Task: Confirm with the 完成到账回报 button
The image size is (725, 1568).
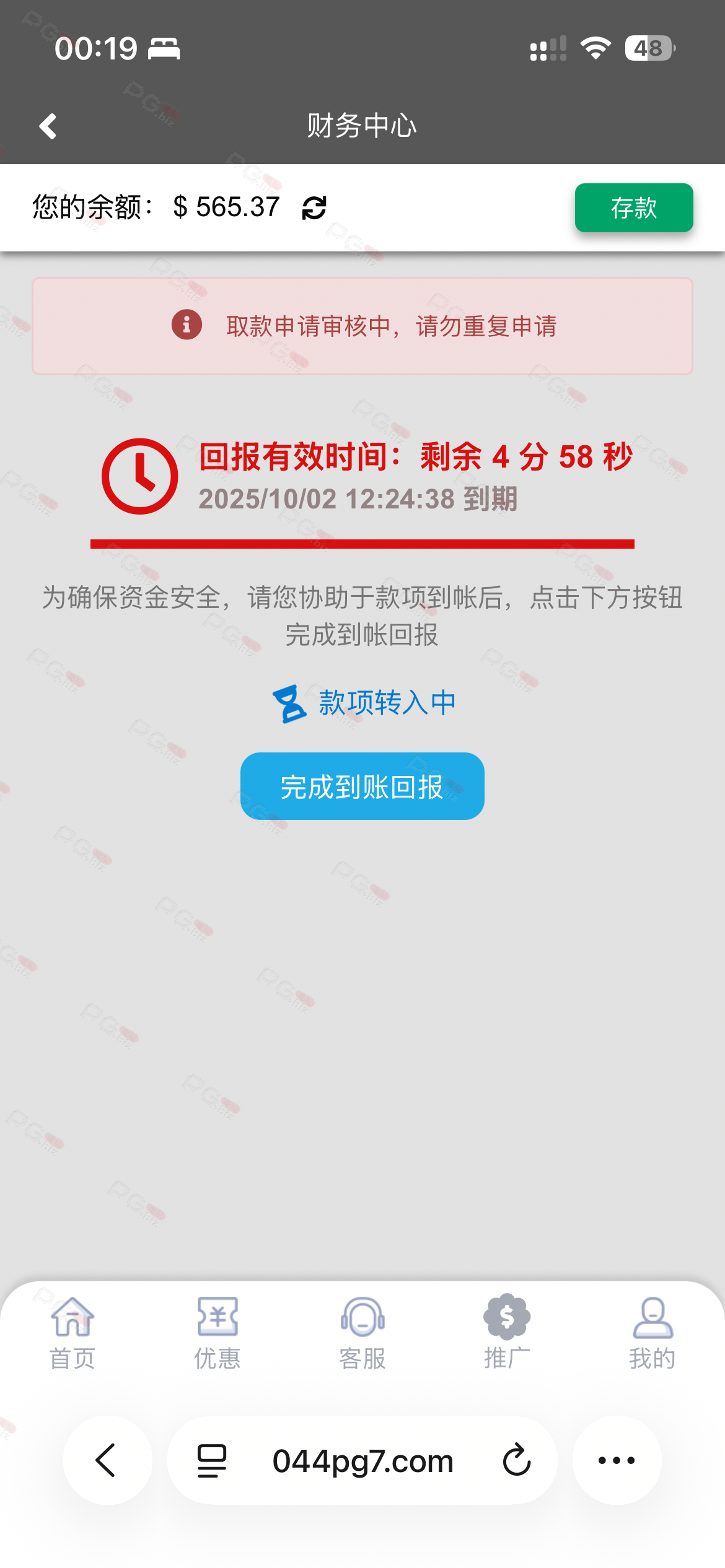Action: [362, 786]
